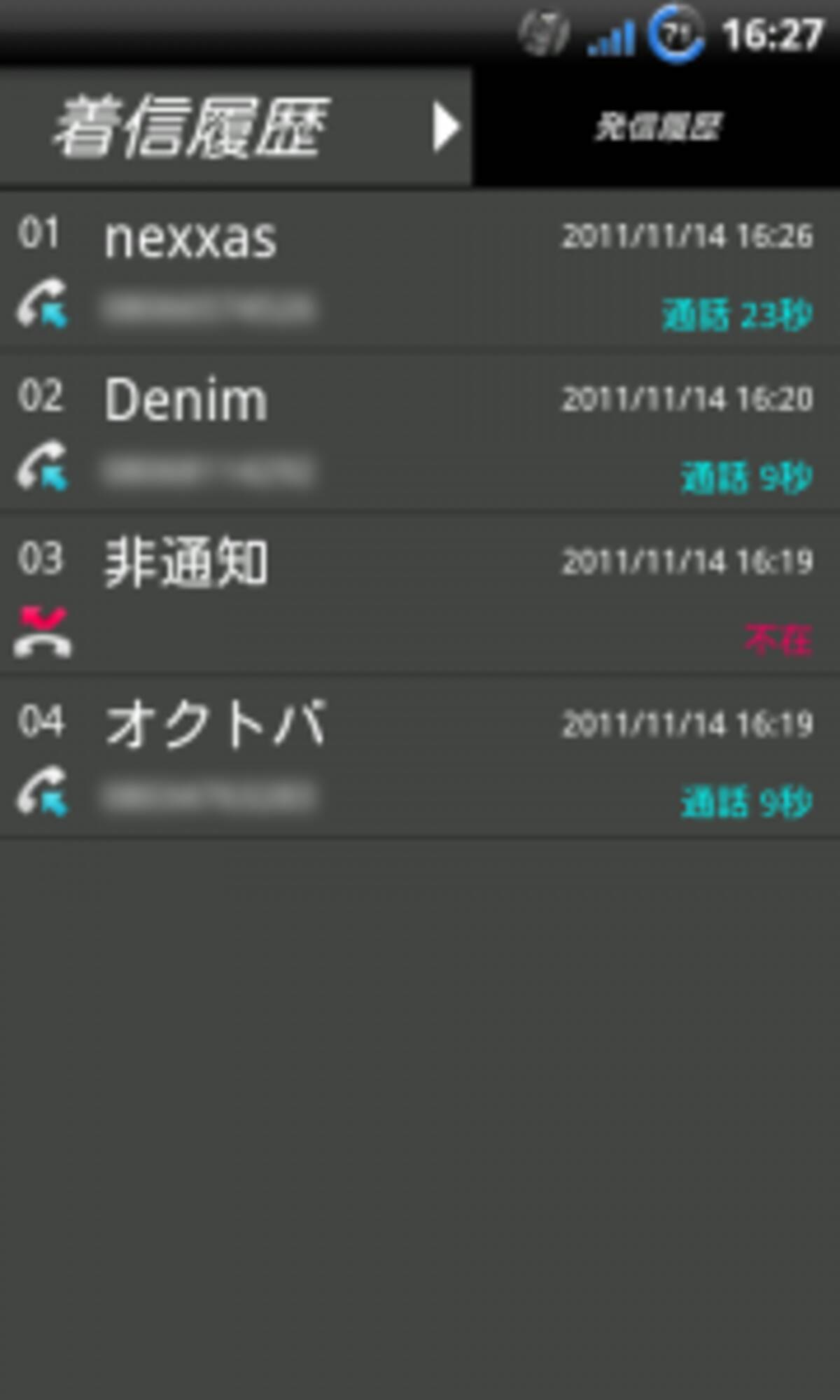Switch to the 発信履歴 tab
The image size is (840, 1400).
click(x=657, y=127)
